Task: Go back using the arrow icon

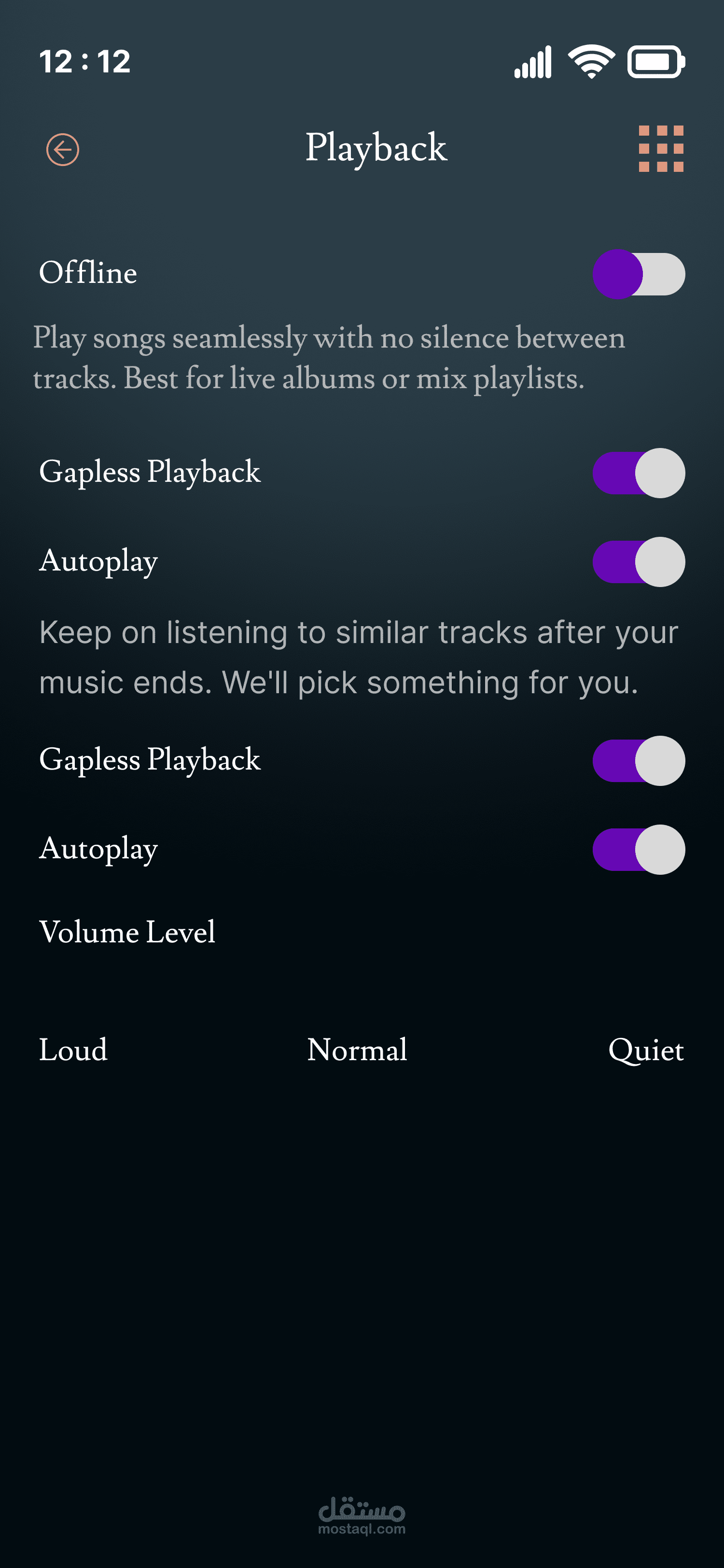Action: (63, 150)
